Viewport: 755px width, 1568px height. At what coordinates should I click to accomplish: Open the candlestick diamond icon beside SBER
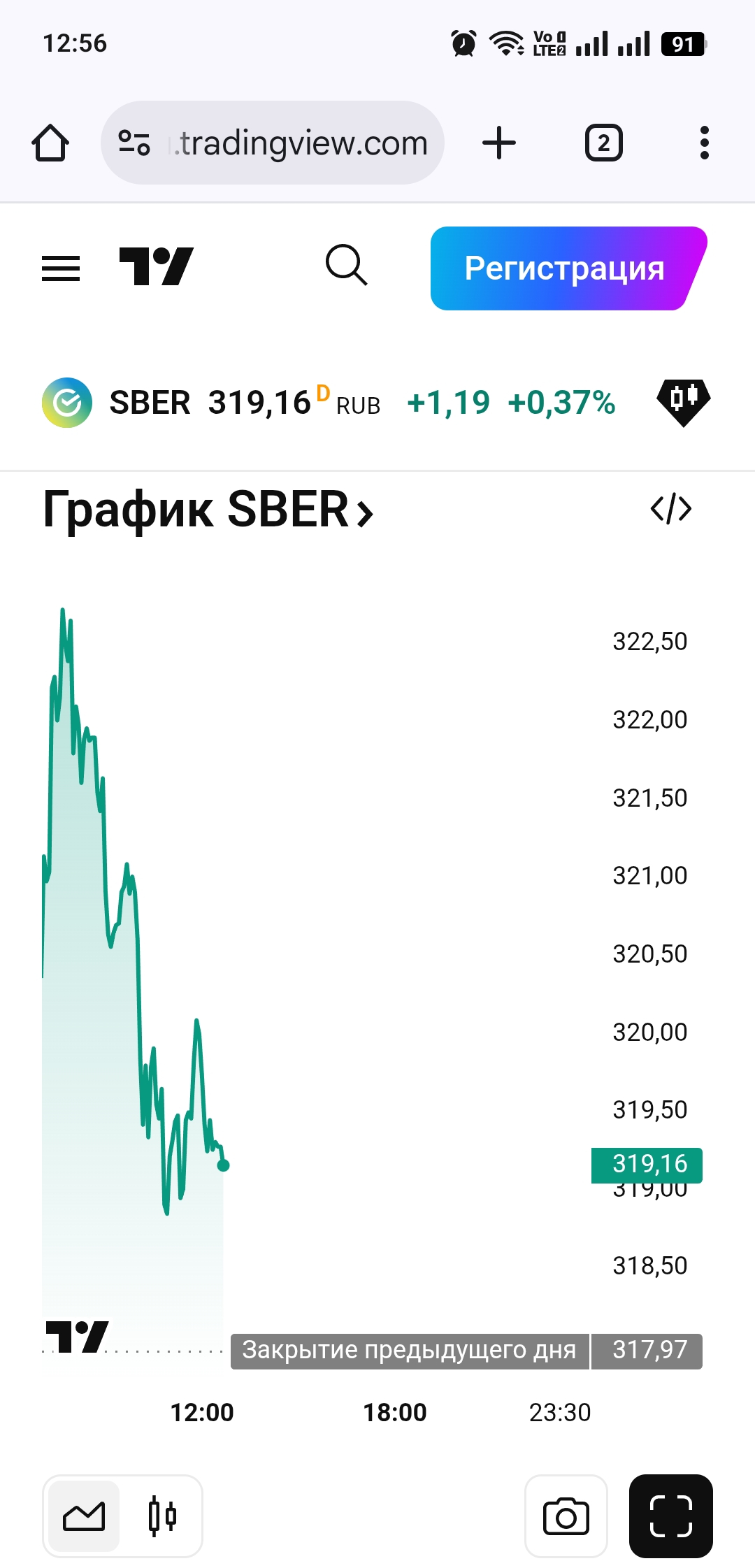pyautogui.click(x=683, y=402)
